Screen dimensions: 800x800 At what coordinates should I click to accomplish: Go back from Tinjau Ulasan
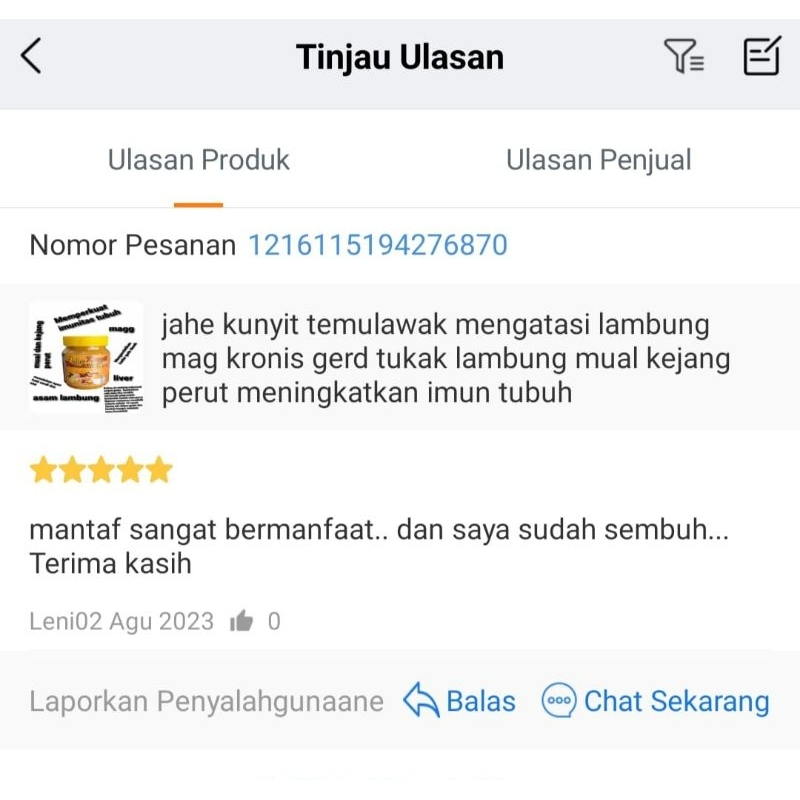coord(32,57)
